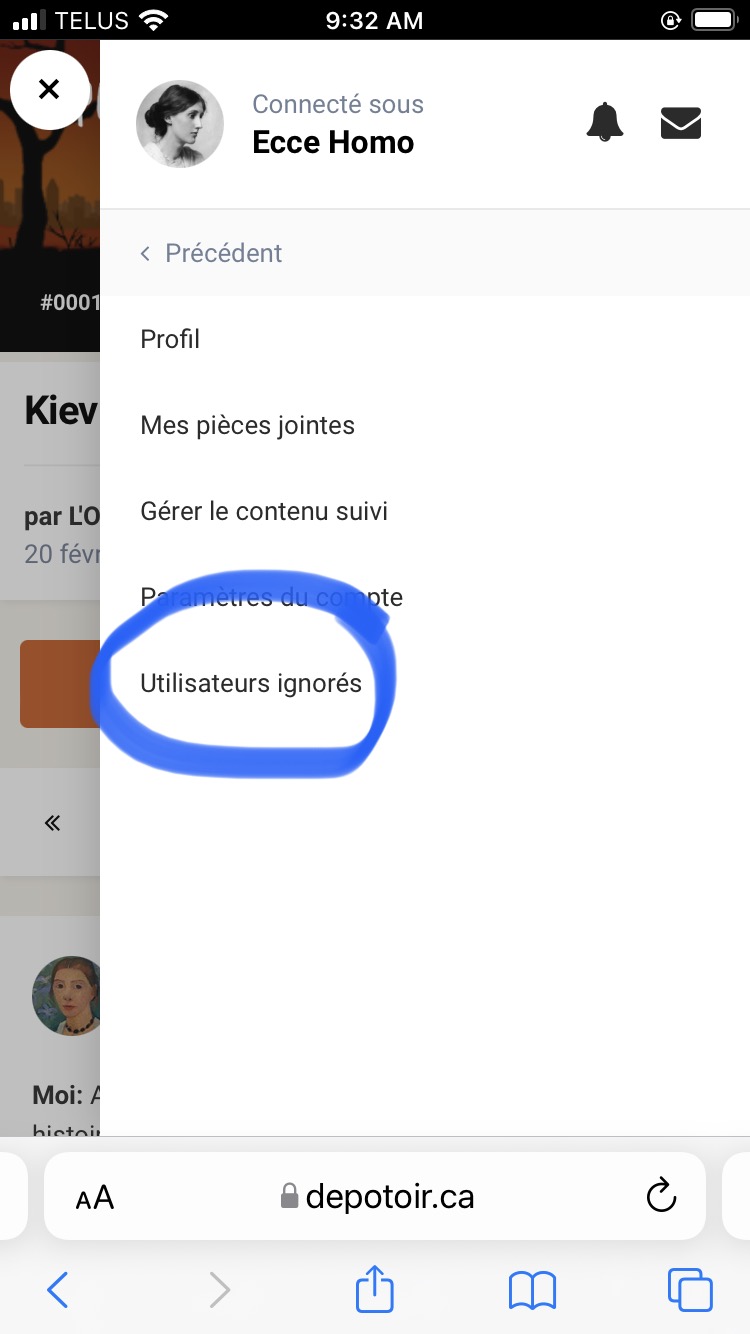Close the side menu with X

(48, 89)
